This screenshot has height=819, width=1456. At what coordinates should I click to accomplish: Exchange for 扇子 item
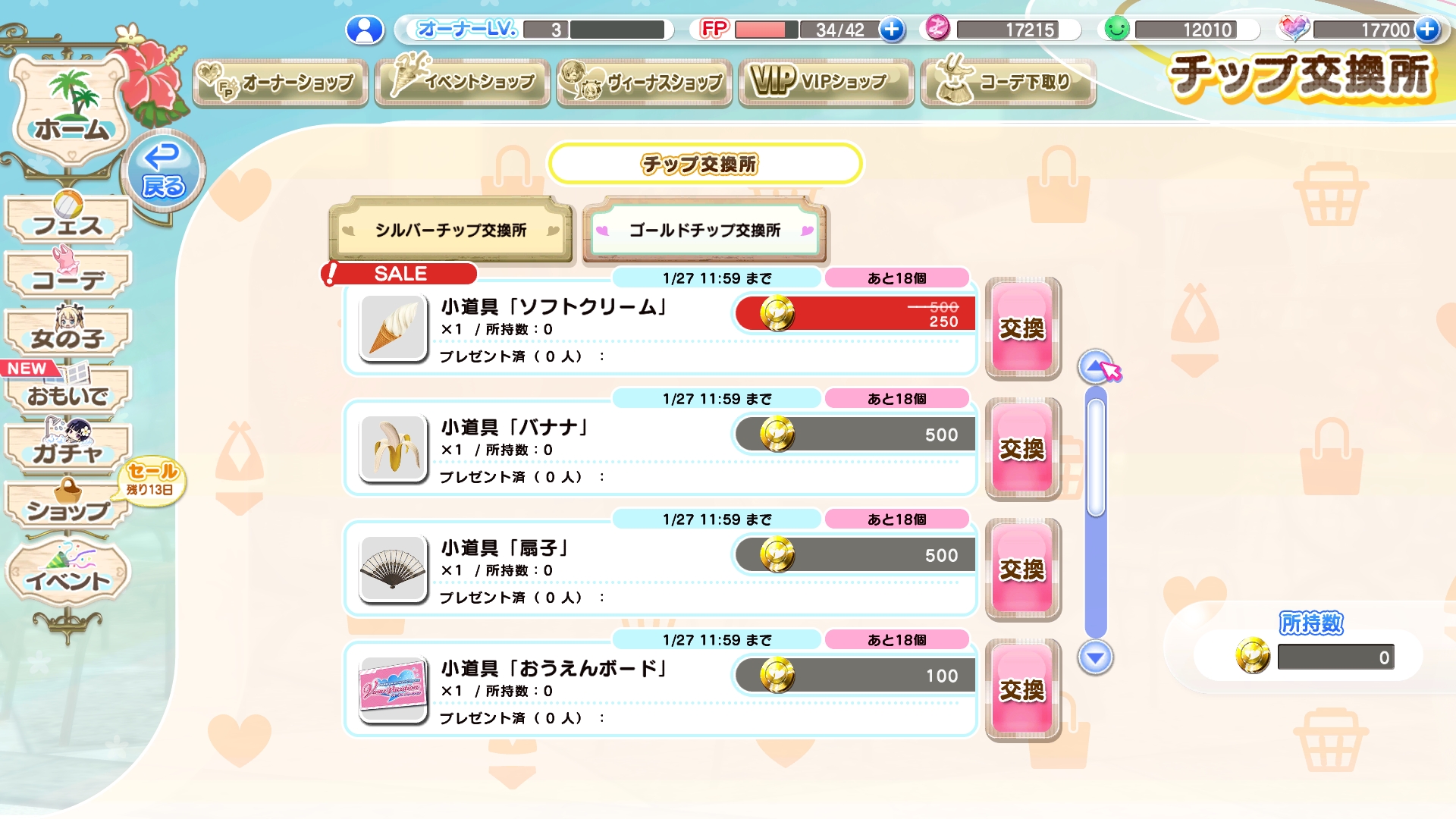tap(1022, 570)
